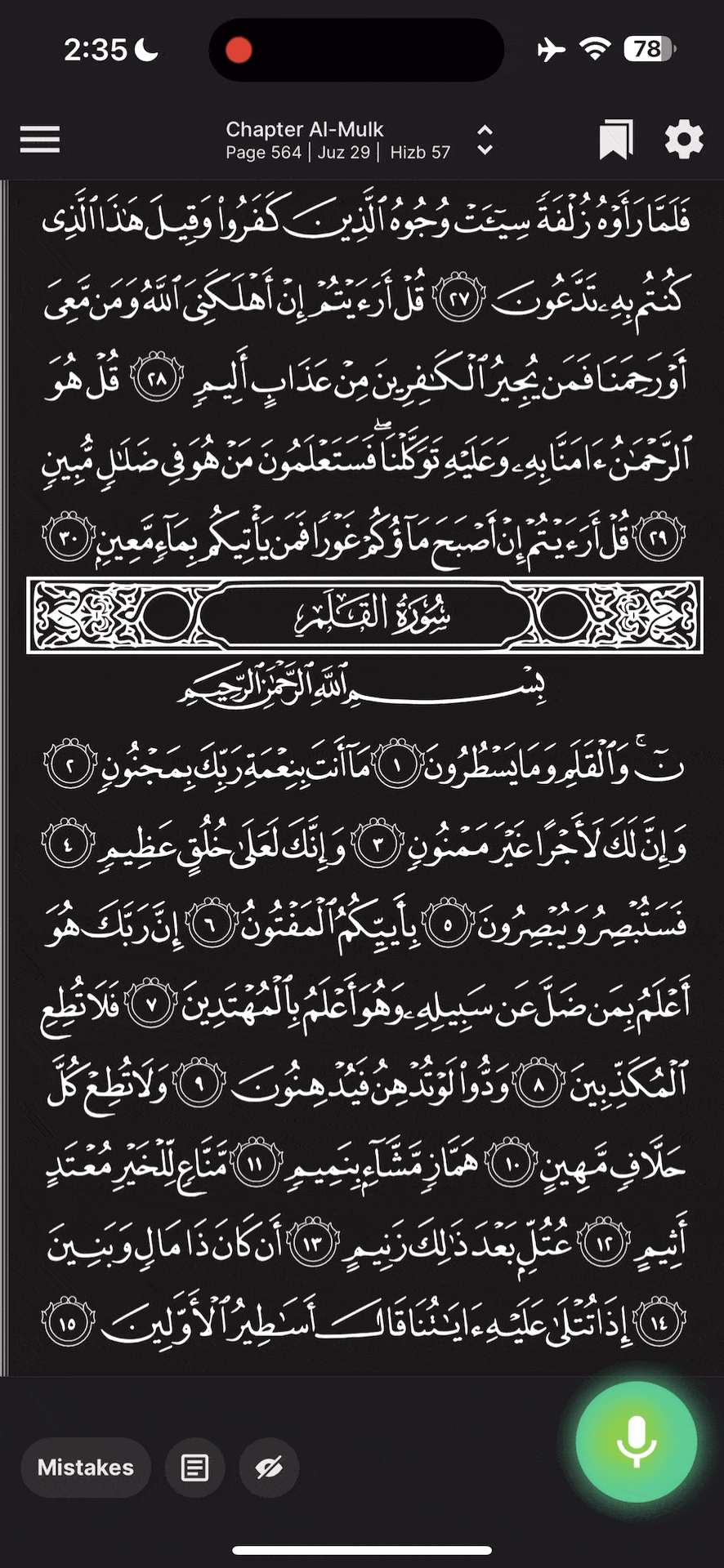Viewport: 724px width, 1568px height.
Task: Open the settings gear
Action: pos(684,140)
